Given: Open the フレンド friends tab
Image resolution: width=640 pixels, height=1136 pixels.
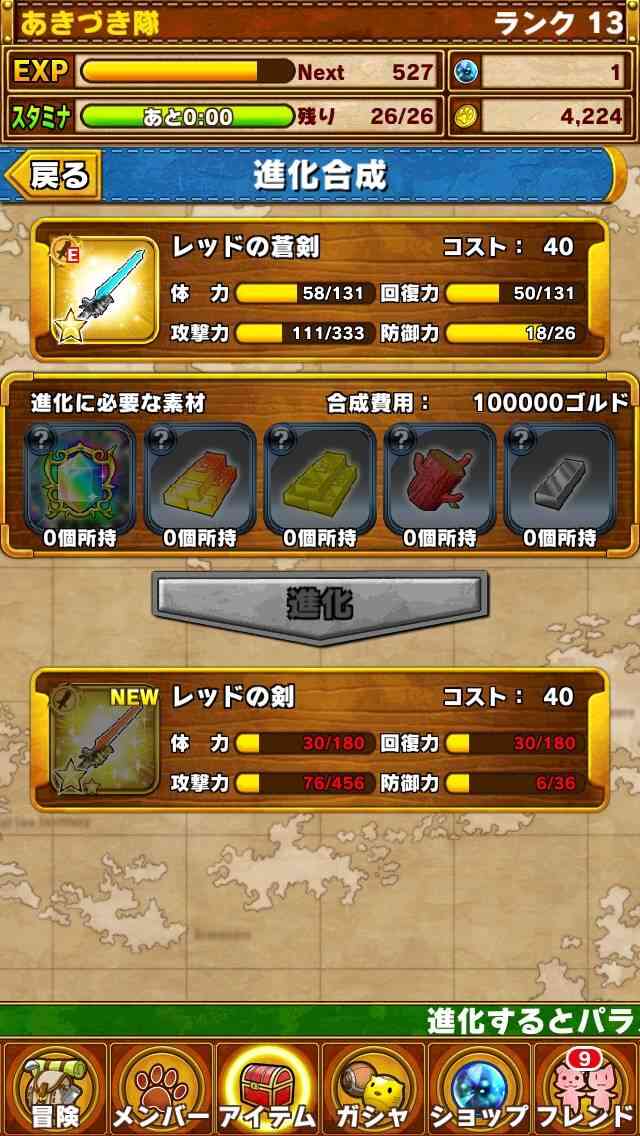Looking at the screenshot, I should click(586, 1089).
